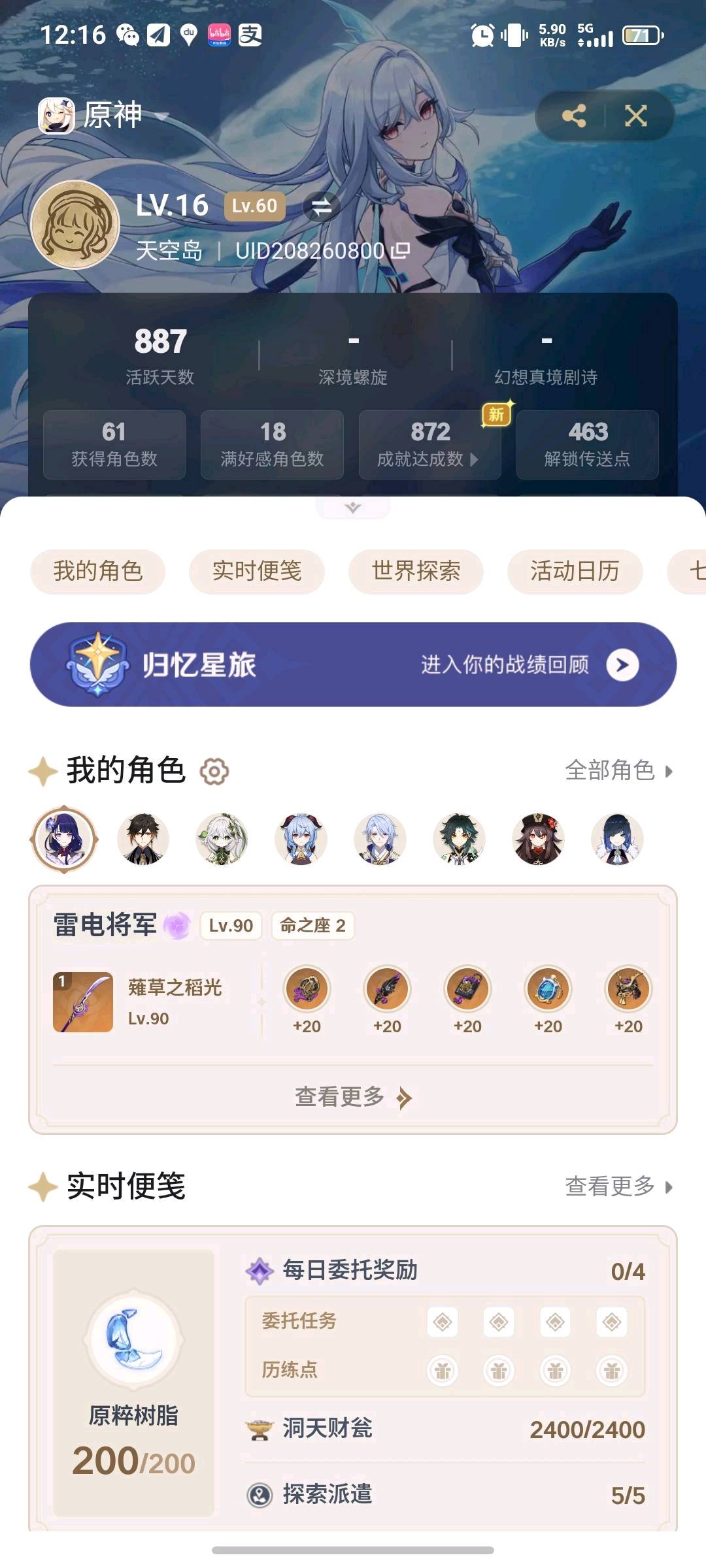Close the page with the X button

tap(635, 116)
